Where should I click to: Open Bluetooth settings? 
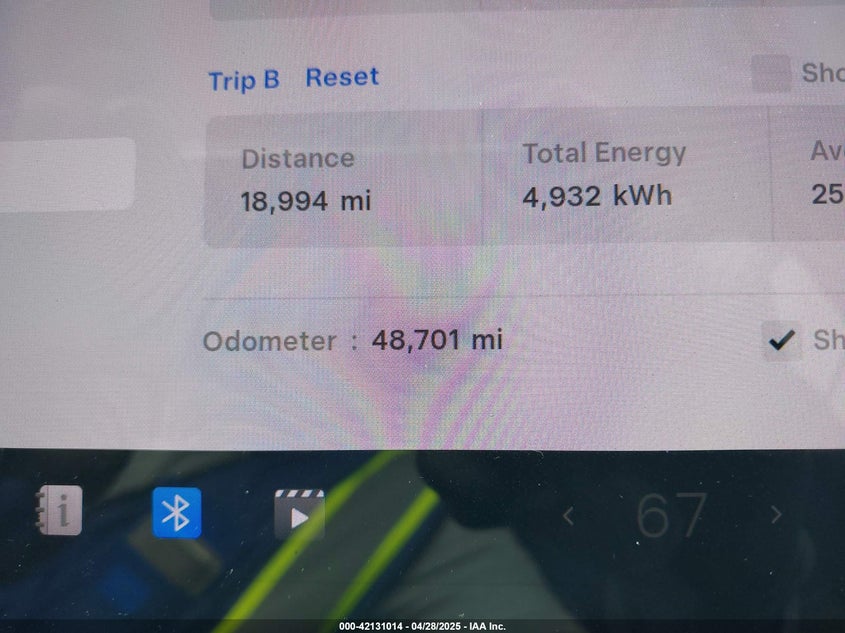tap(177, 513)
